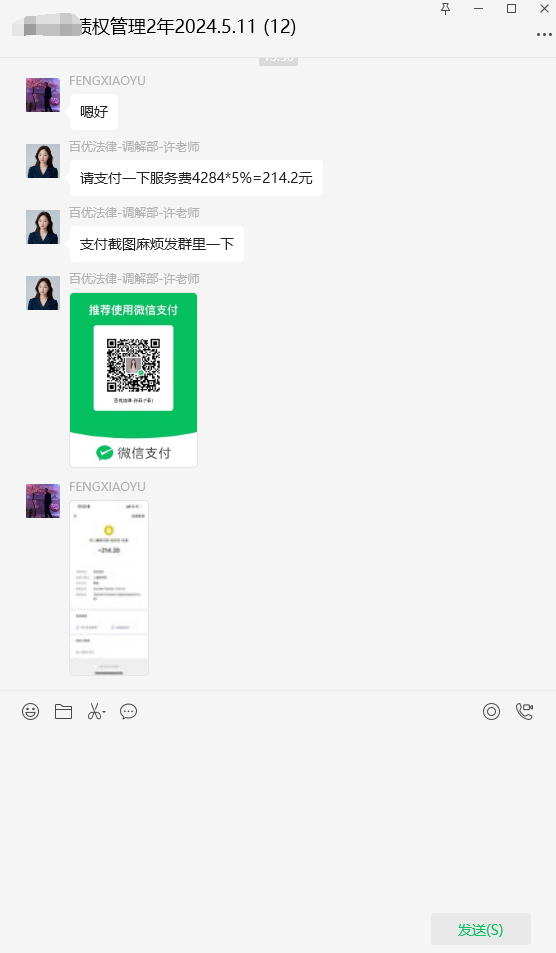Click the 发送(S) send button

pos(481,929)
